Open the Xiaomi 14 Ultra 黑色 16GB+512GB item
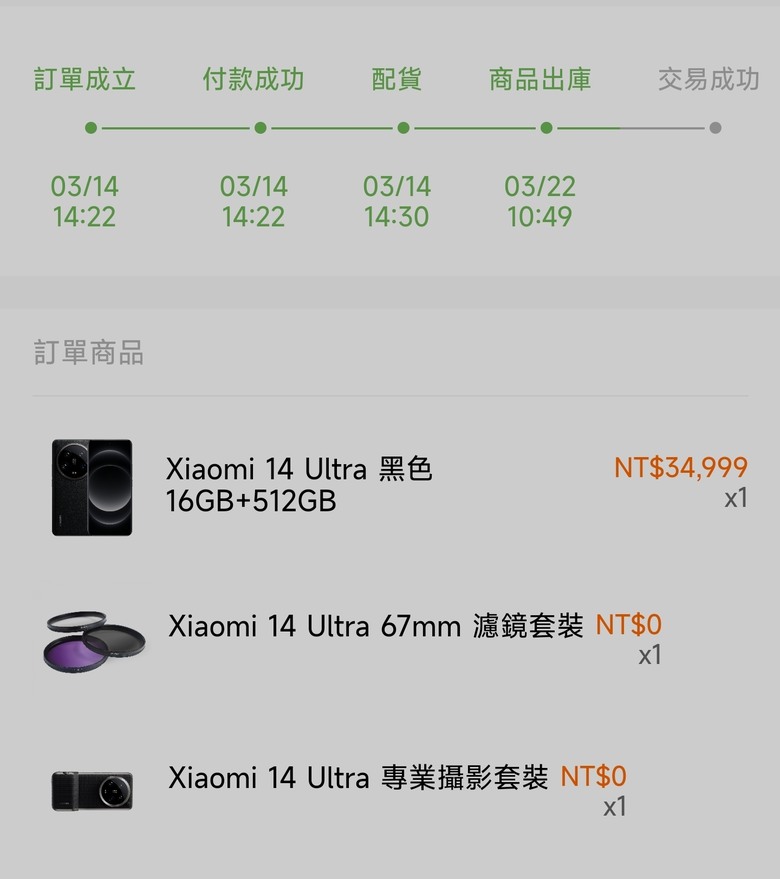Screen dimensions: 780x879 click(298, 485)
